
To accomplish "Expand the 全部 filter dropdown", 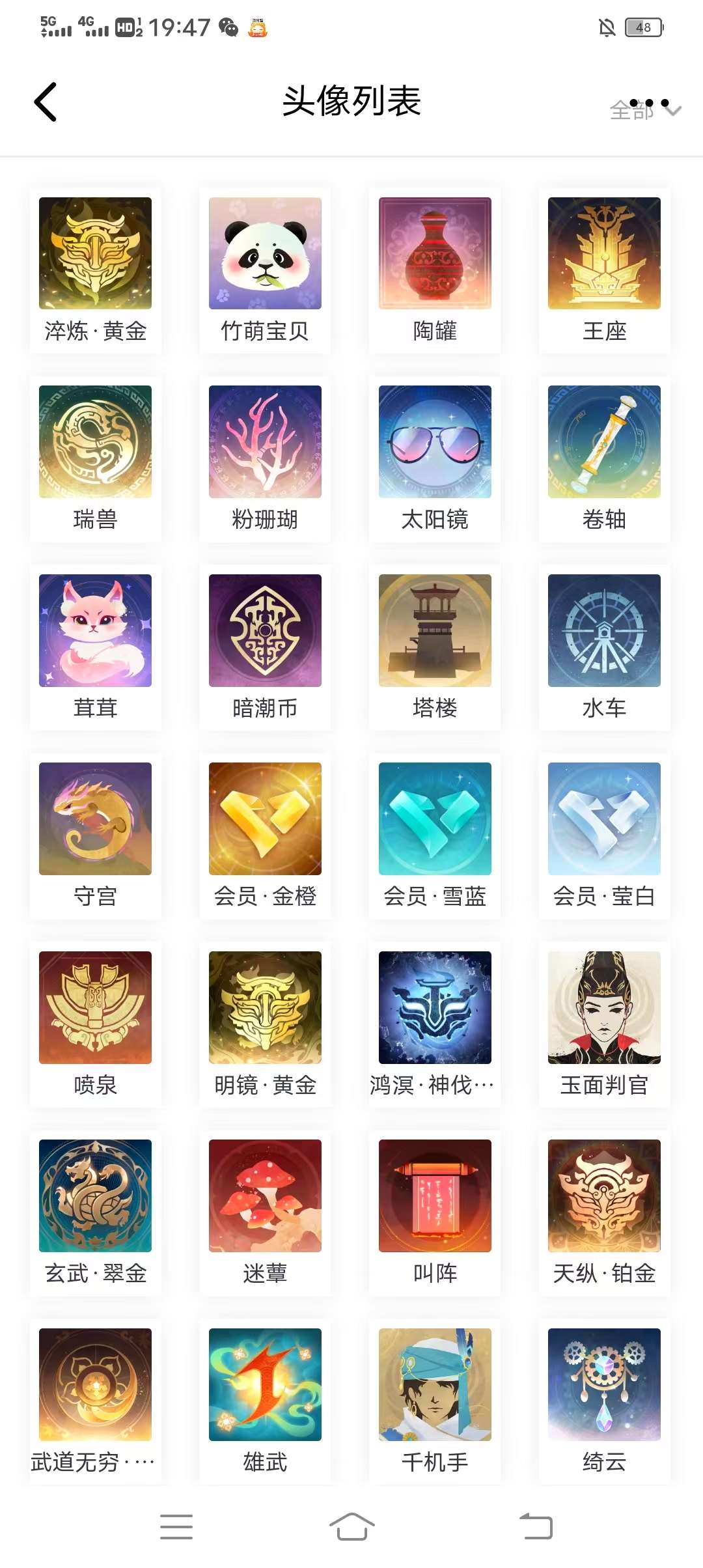I will pos(644,110).
